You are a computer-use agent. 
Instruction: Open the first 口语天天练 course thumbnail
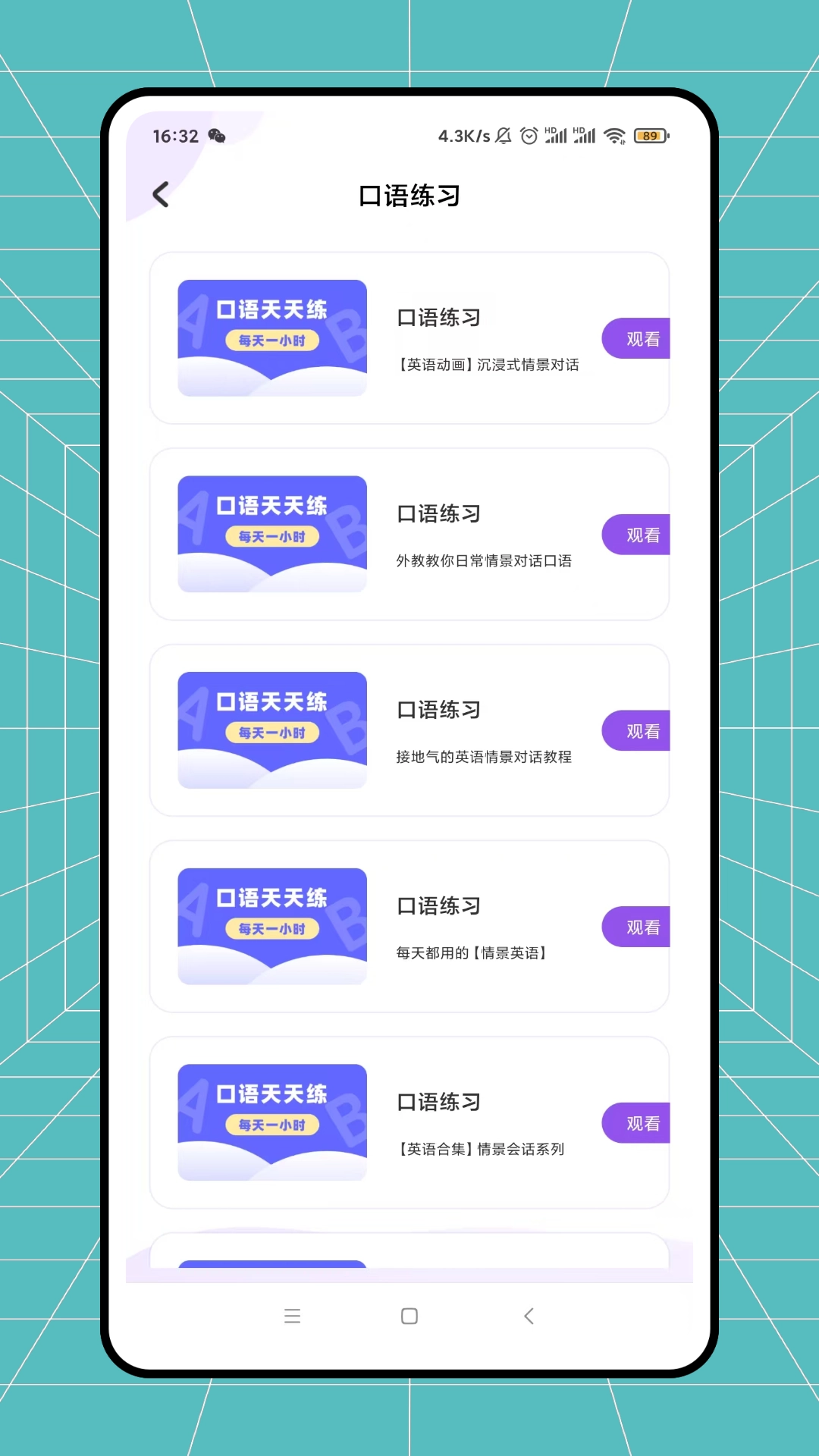tap(271, 337)
